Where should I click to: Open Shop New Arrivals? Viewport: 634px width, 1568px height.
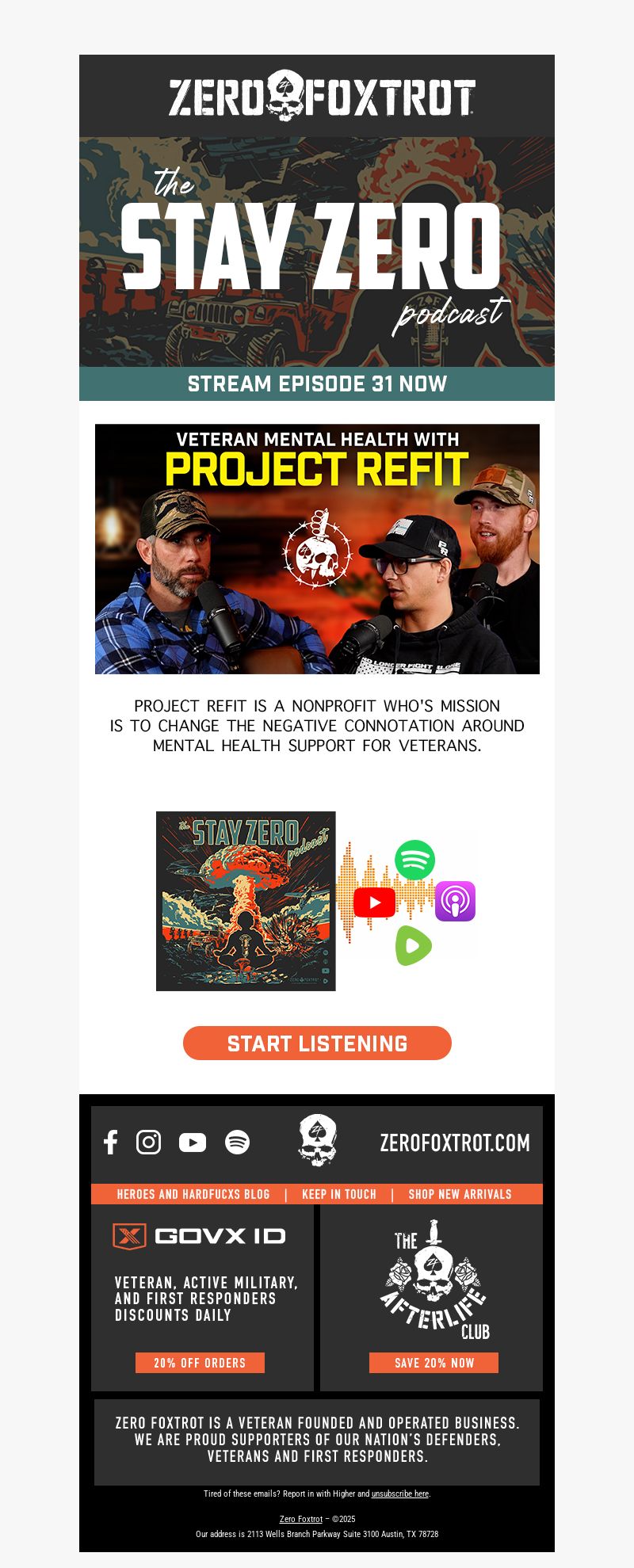coord(460,1194)
